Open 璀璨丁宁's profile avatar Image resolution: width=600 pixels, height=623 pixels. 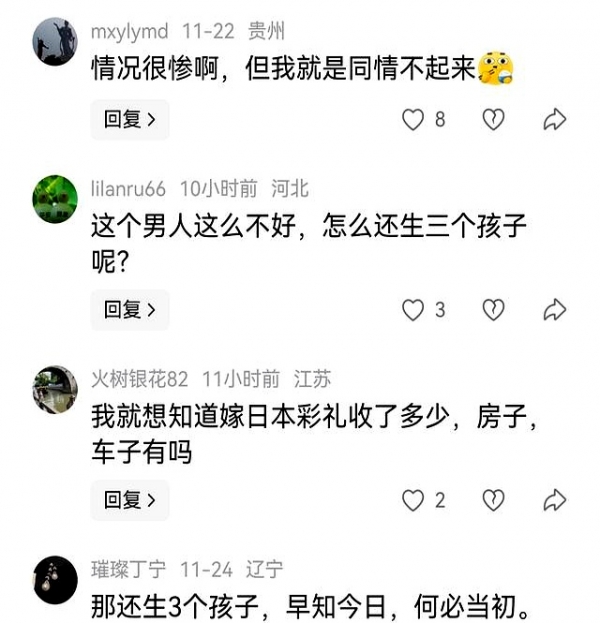[x=55, y=579]
